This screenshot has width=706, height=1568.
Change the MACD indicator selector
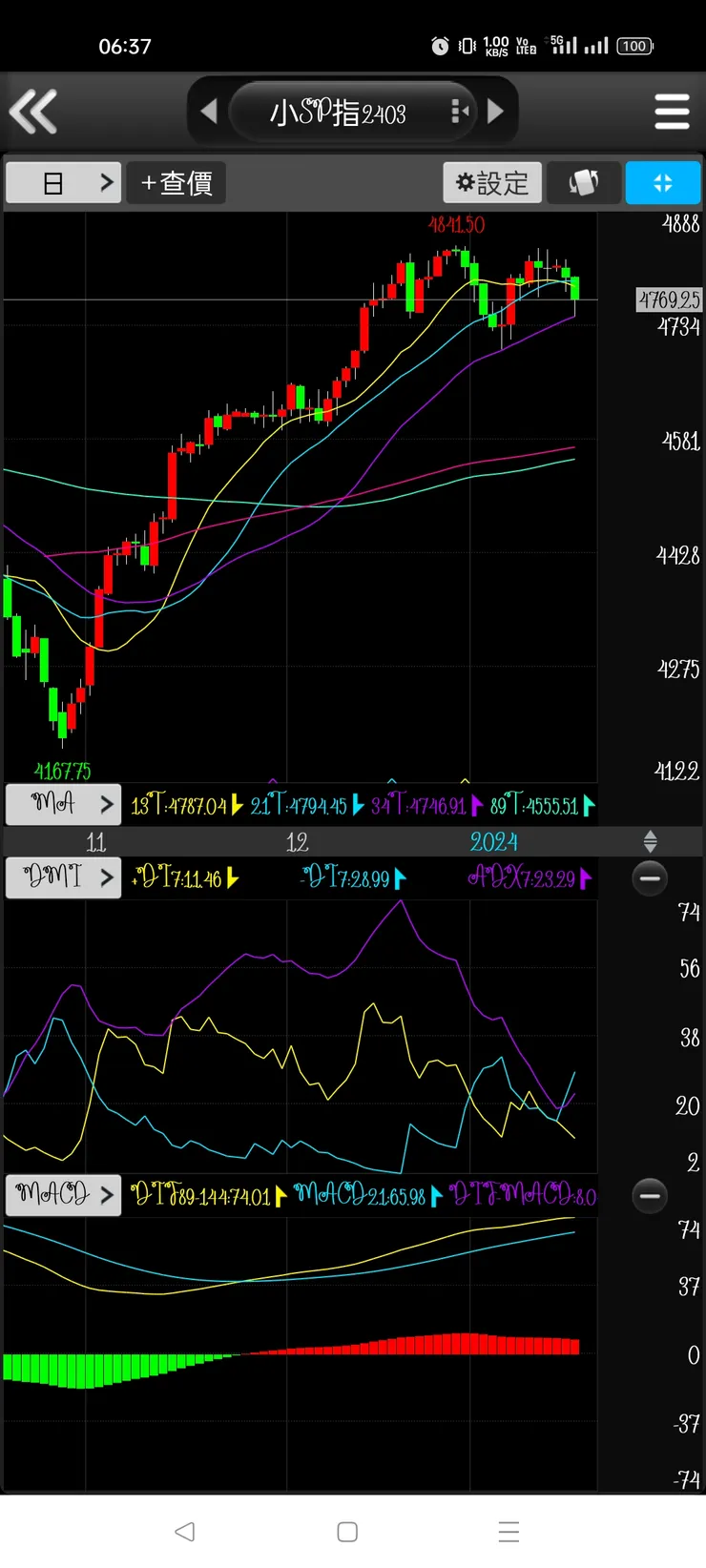point(64,1195)
